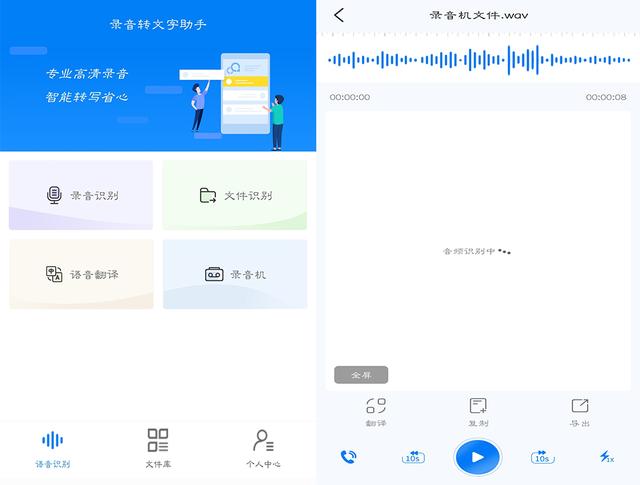The width and height of the screenshot is (640, 485).
Task: Switch to the 个人中心 tab
Action: click(x=263, y=448)
